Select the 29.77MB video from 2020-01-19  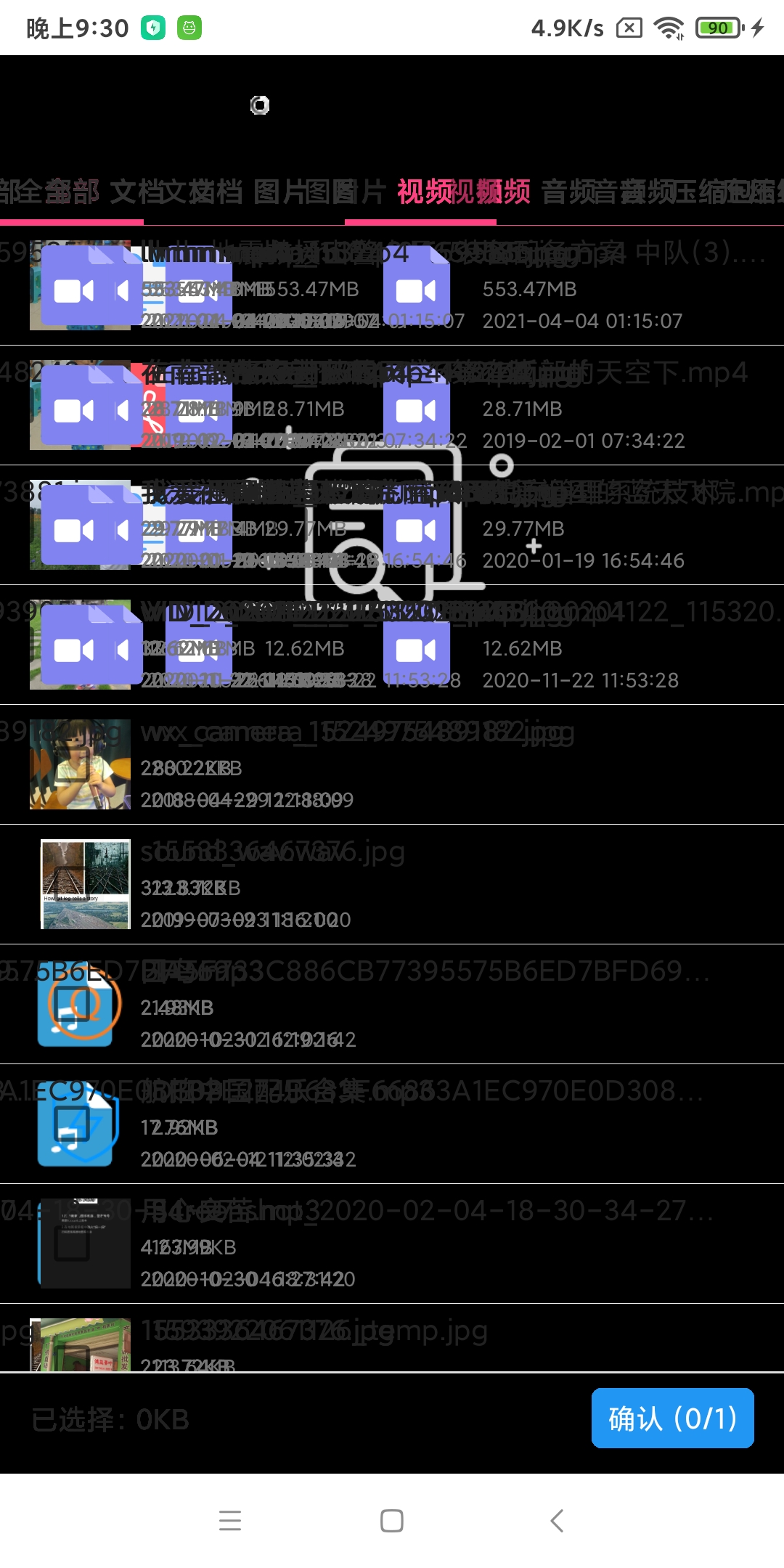tap(392, 525)
